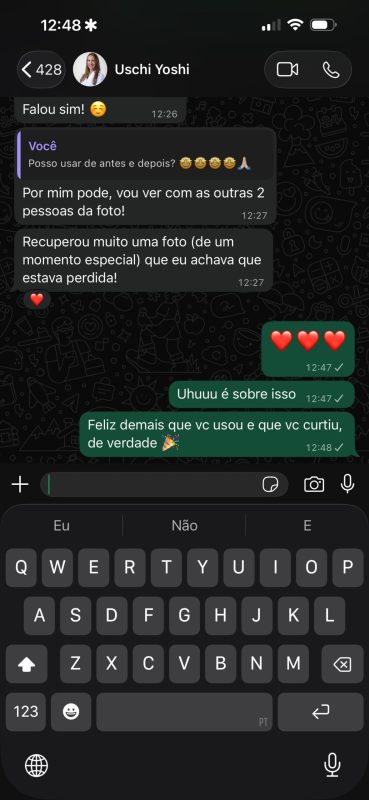
Task: Go back to the chat list
Action: click(x=41, y=69)
